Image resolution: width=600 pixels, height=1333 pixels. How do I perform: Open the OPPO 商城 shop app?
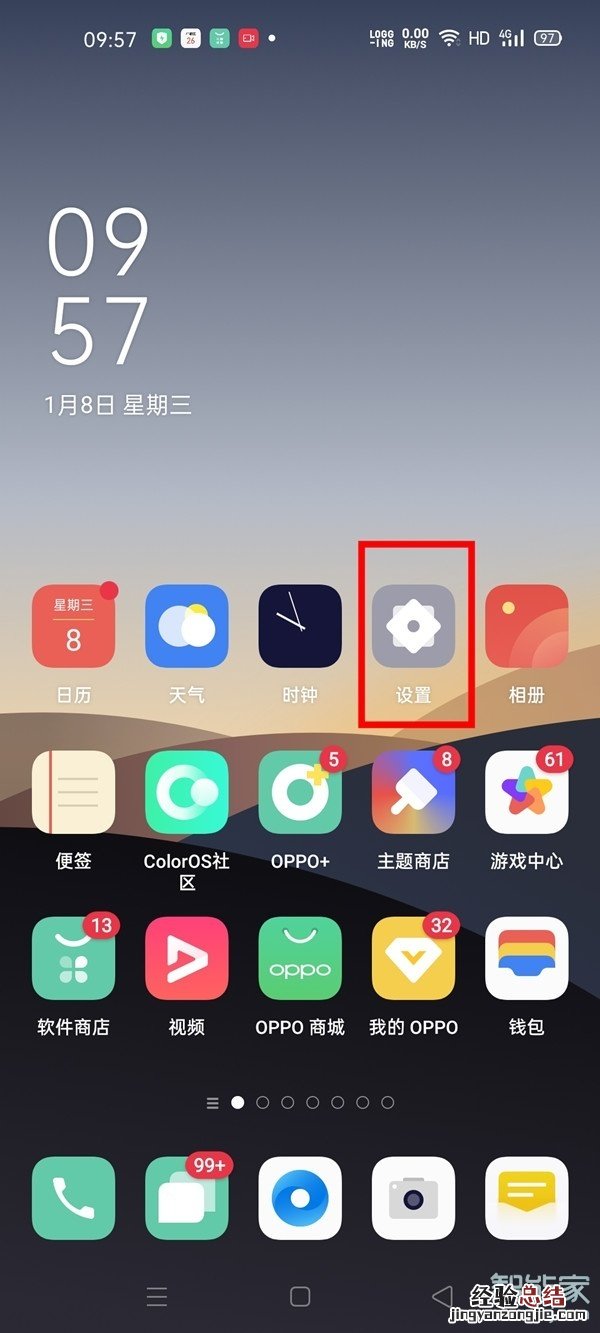tap(300, 958)
